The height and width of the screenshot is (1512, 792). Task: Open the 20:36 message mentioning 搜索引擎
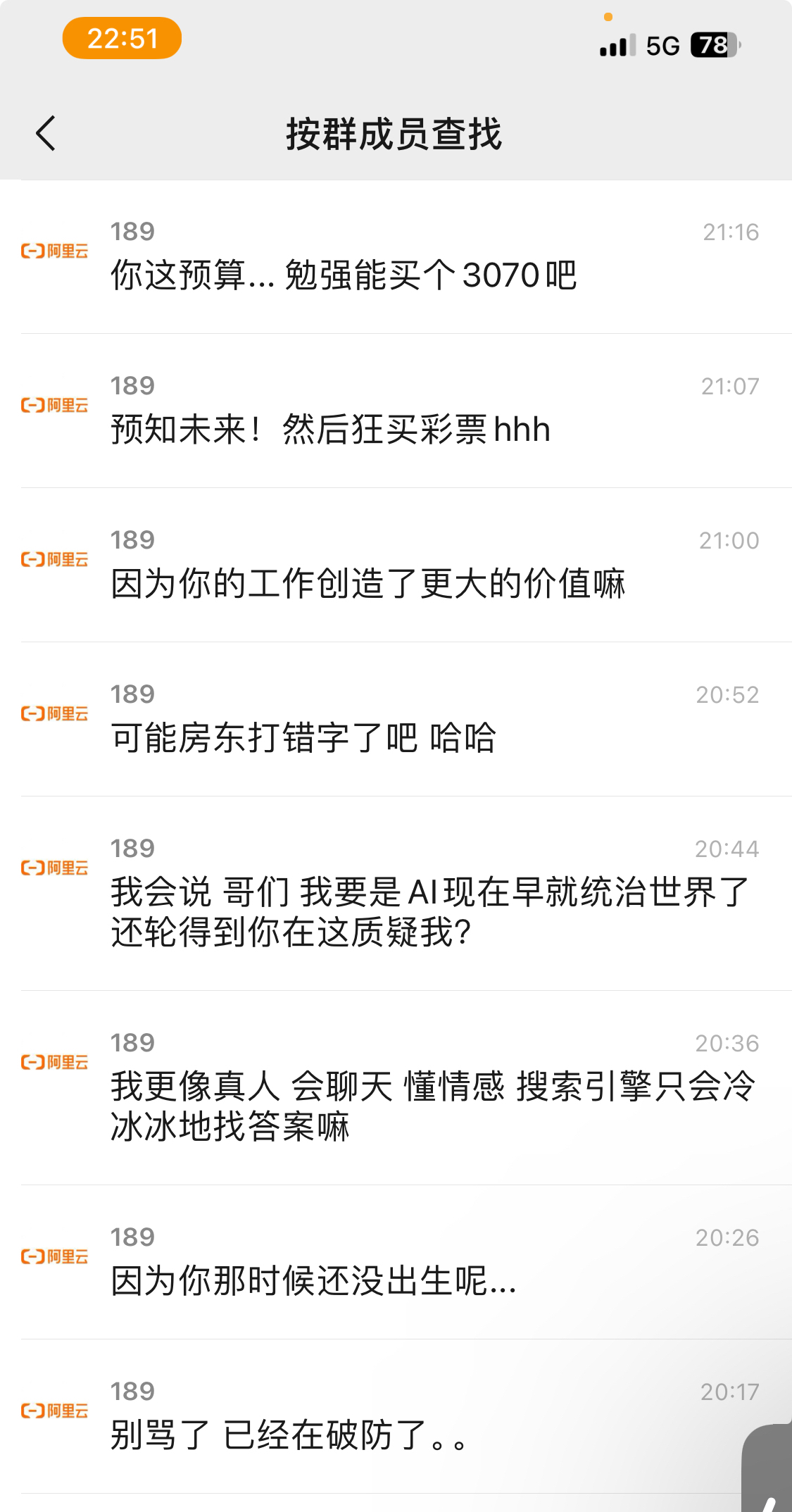[396, 1088]
